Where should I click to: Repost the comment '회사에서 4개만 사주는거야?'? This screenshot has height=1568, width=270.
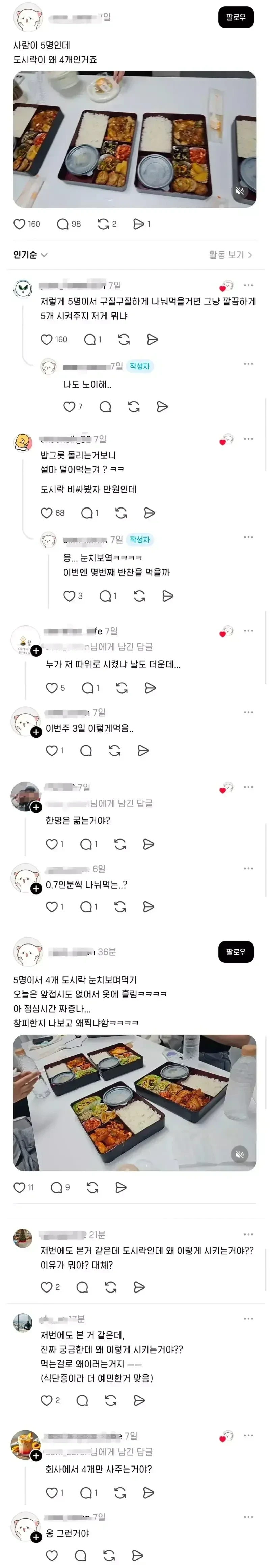pyautogui.click(x=120, y=1492)
